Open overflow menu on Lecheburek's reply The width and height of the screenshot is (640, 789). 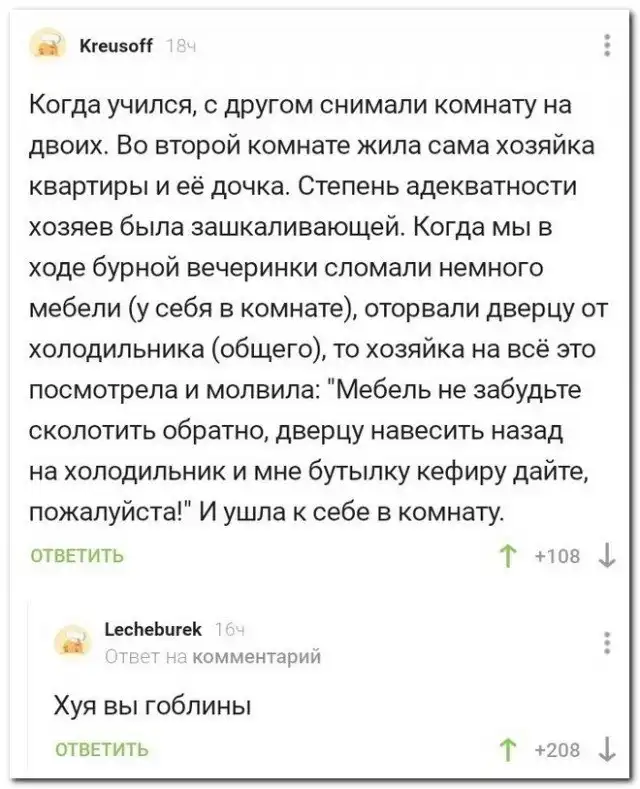[x=609, y=643]
